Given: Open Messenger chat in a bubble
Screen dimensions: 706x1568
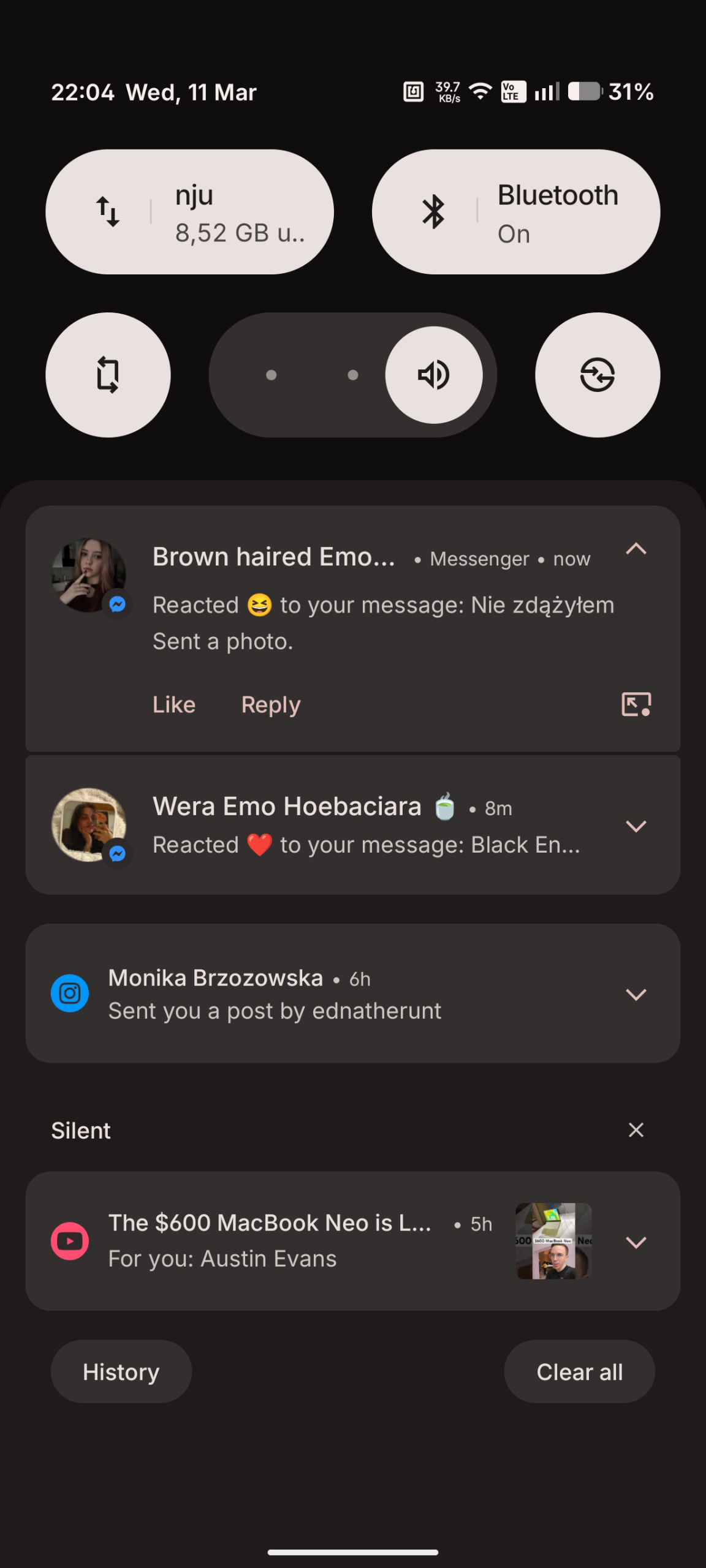Looking at the screenshot, I should 636,704.
